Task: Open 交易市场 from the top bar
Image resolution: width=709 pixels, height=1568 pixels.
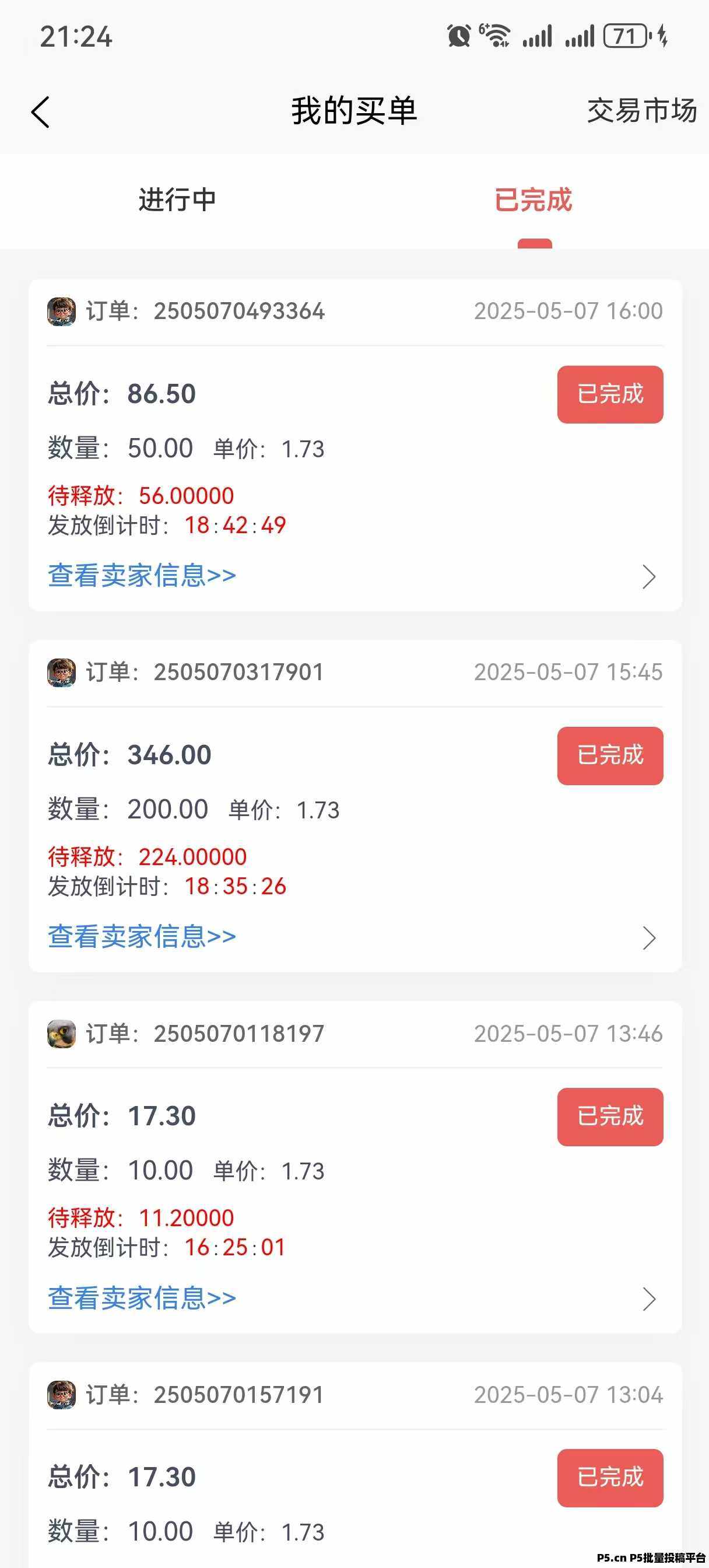Action: 641,111
